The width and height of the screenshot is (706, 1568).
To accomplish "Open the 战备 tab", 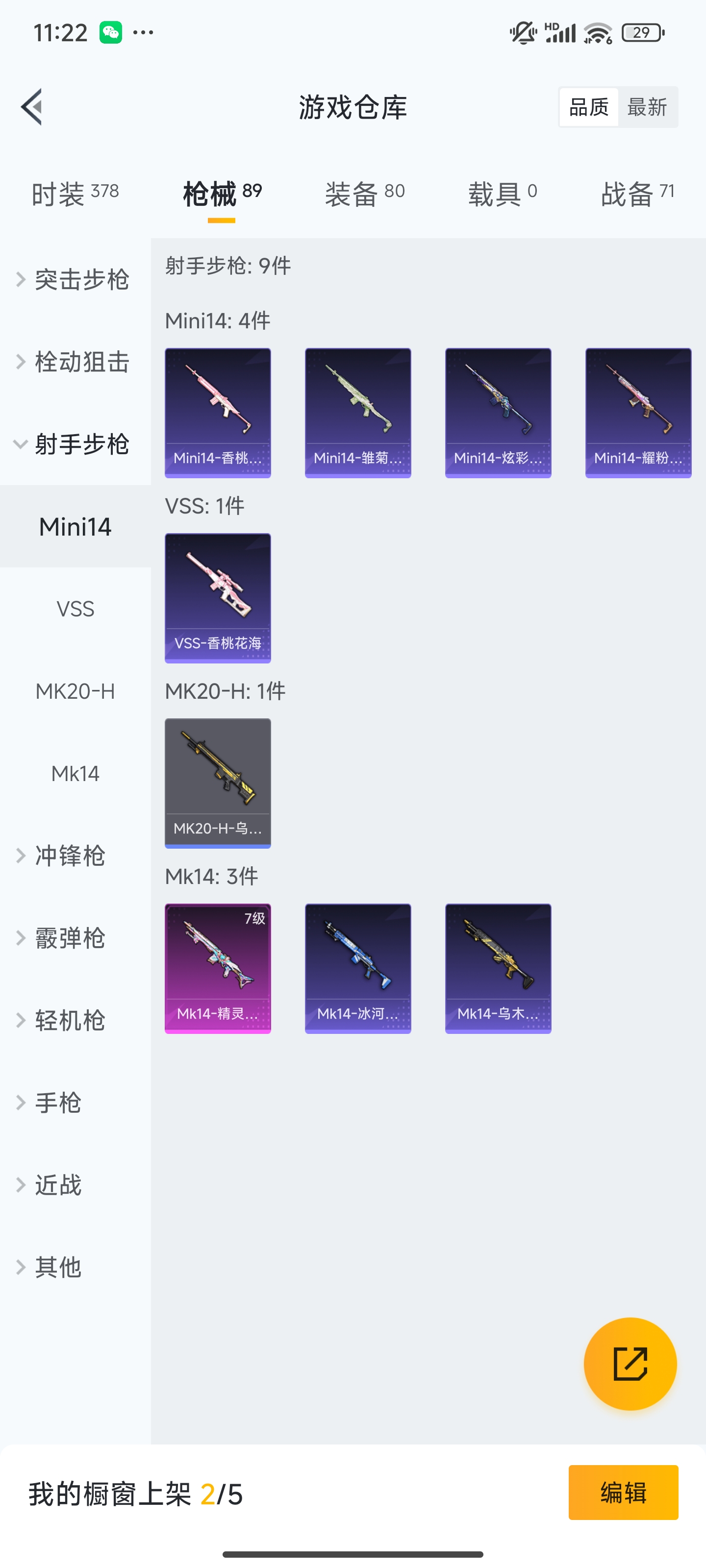I will click(637, 194).
